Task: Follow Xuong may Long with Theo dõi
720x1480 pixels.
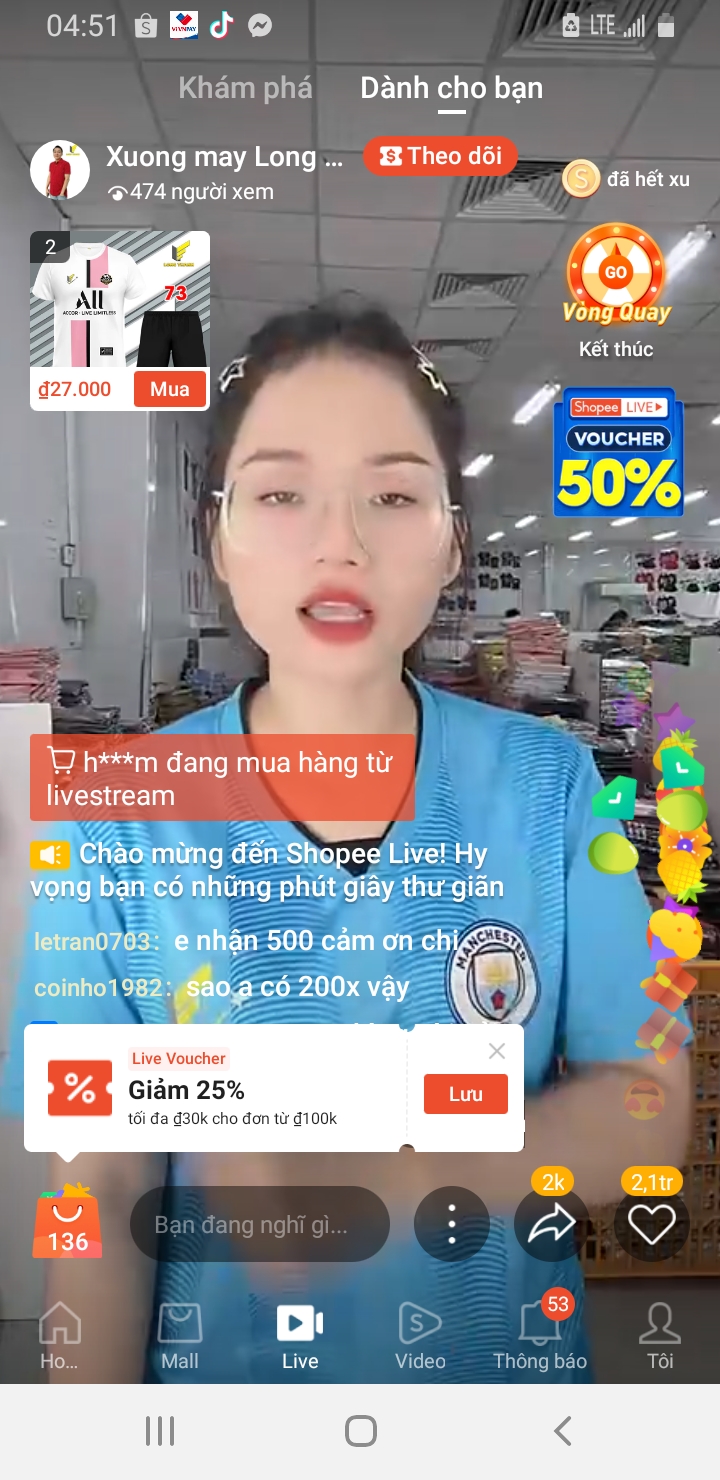Action: coord(440,156)
